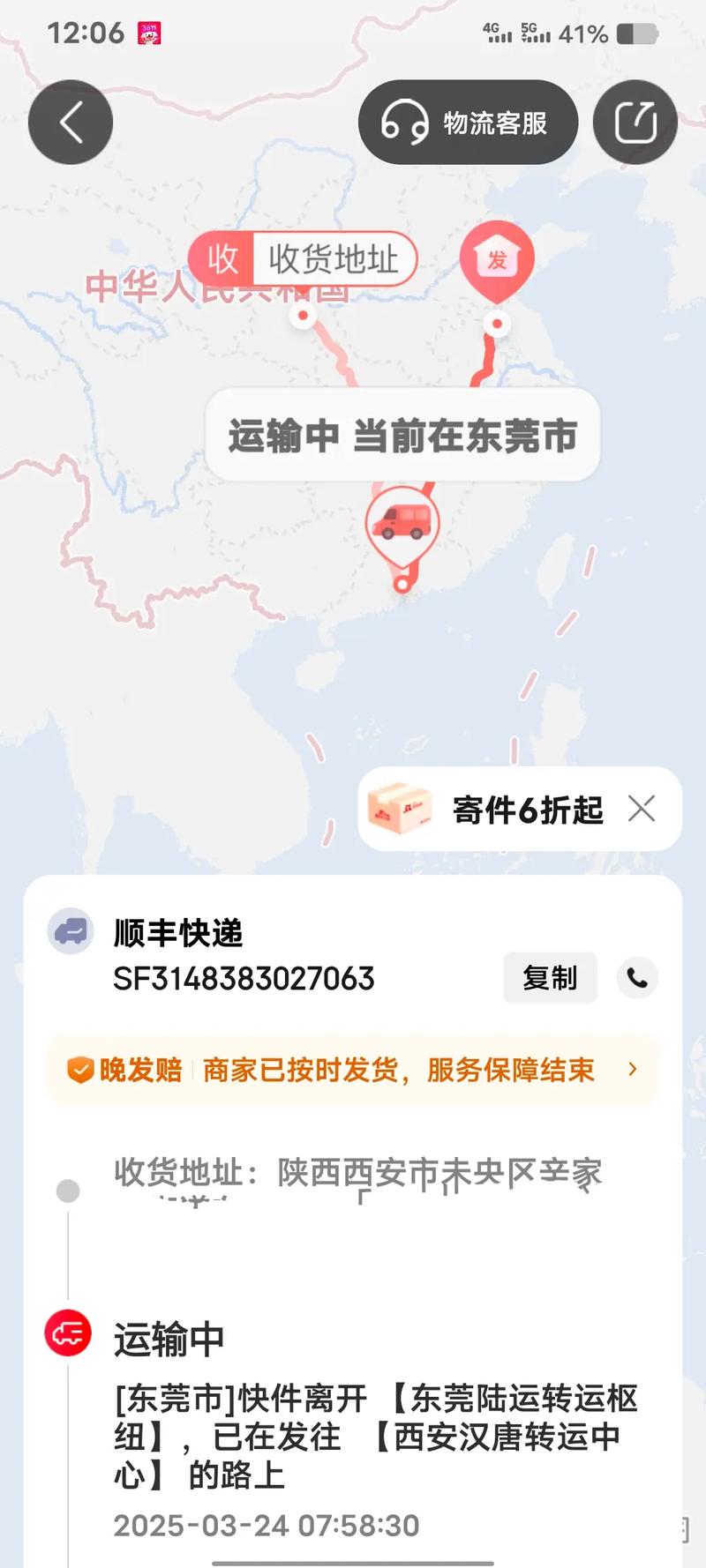Image resolution: width=706 pixels, height=1568 pixels.
Task: Tap the 运输中 当前在东莞市 status banner
Action: coord(402,436)
